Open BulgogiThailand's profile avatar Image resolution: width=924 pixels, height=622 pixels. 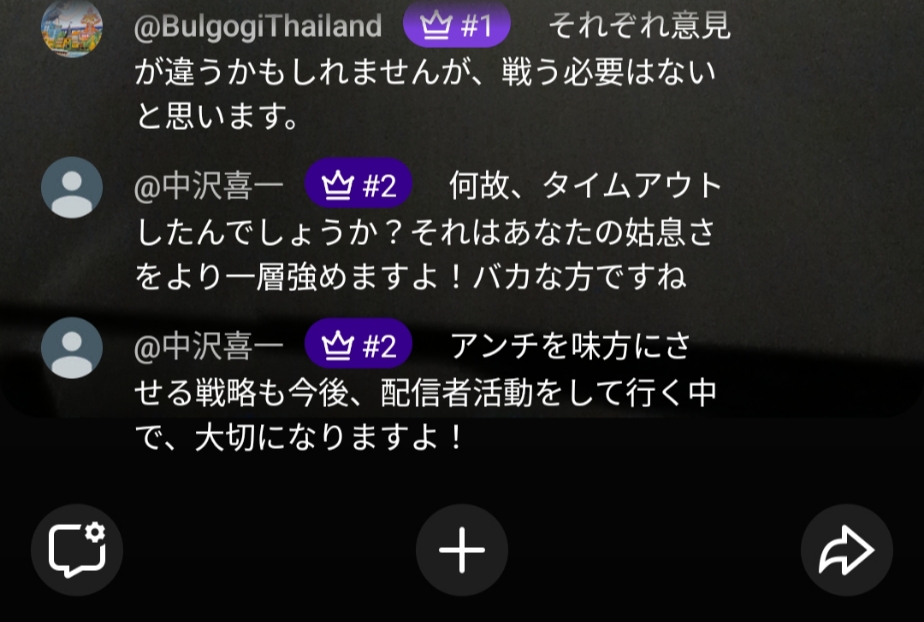coord(71,27)
